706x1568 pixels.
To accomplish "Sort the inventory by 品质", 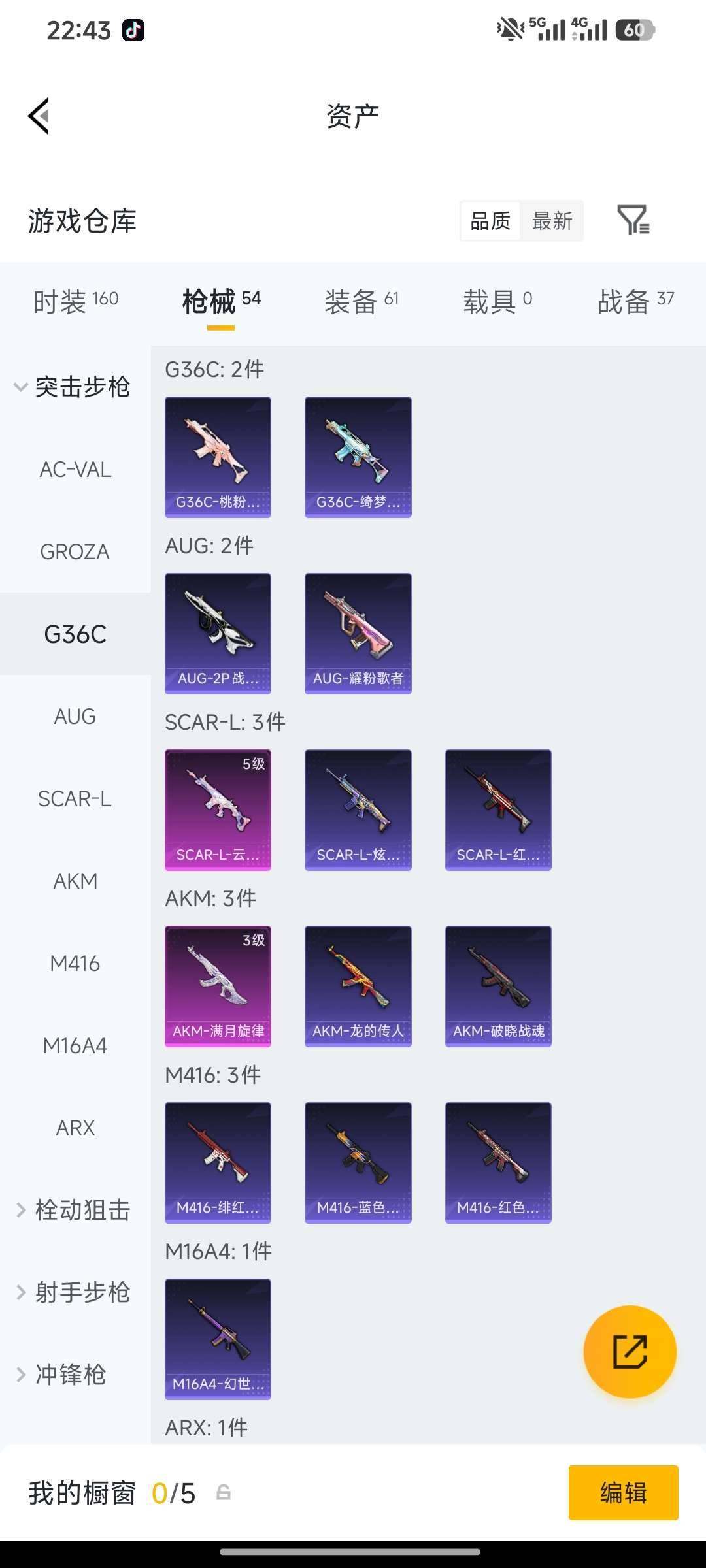I will click(490, 221).
